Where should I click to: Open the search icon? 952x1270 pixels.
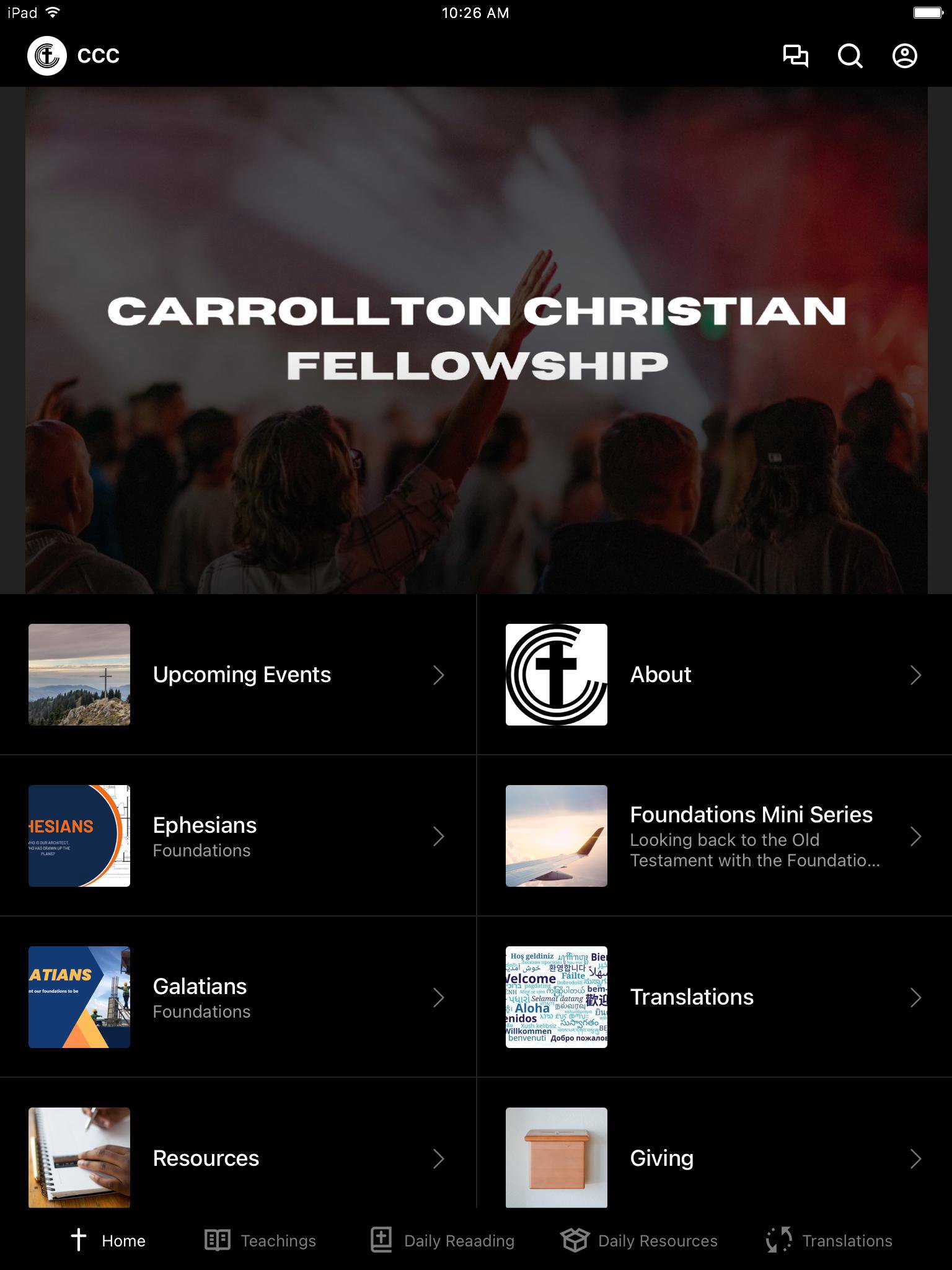pos(850,56)
